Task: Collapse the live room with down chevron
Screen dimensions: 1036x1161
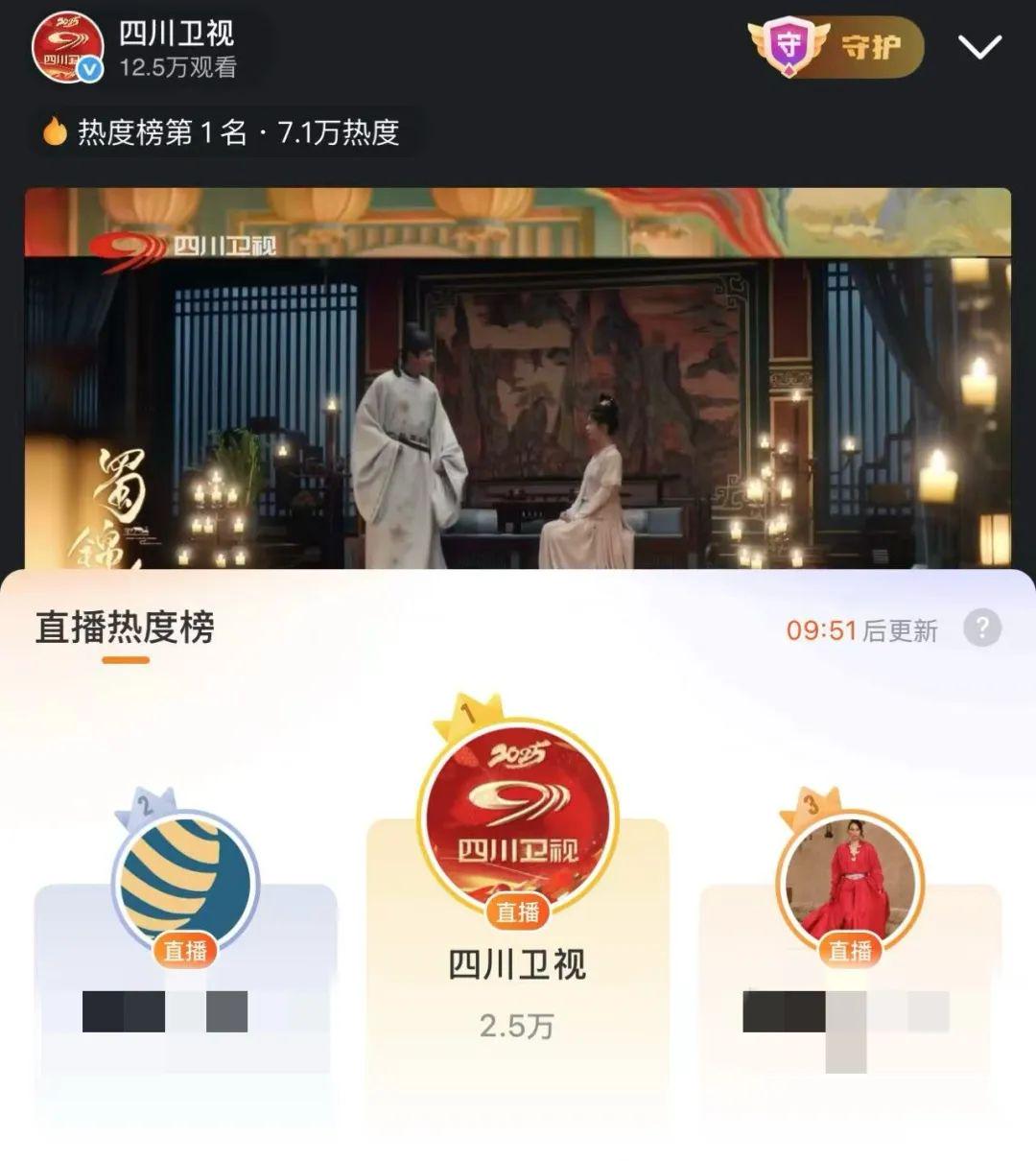Action: click(979, 46)
